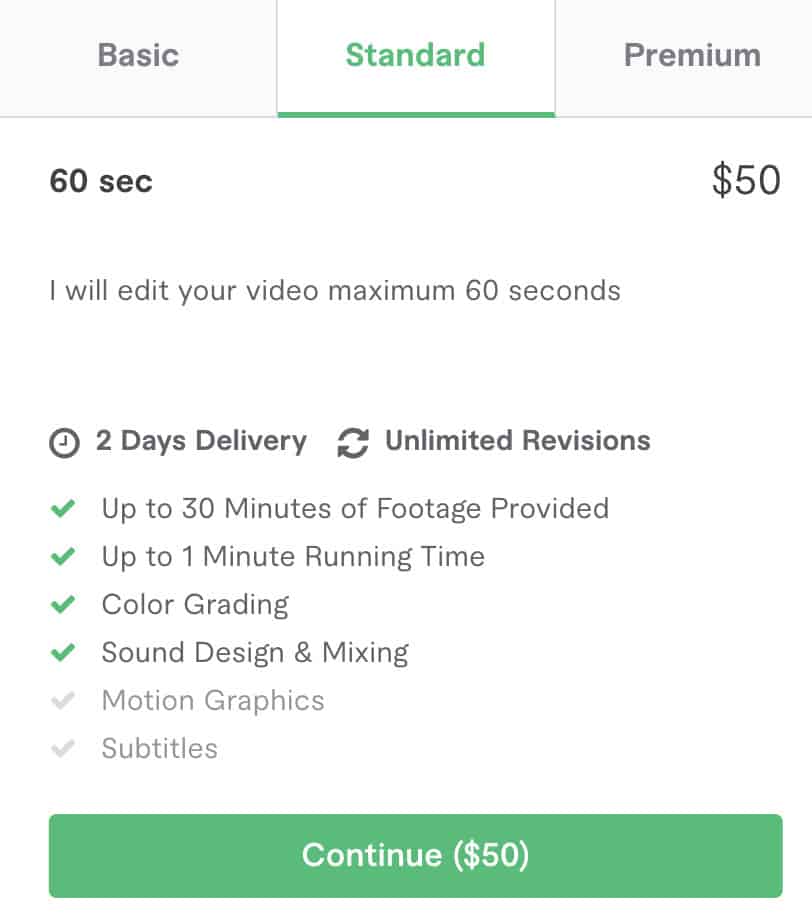Click the checkmark beside Up to 1 Minute Running Time
This screenshot has width=812, height=916.
62,557
